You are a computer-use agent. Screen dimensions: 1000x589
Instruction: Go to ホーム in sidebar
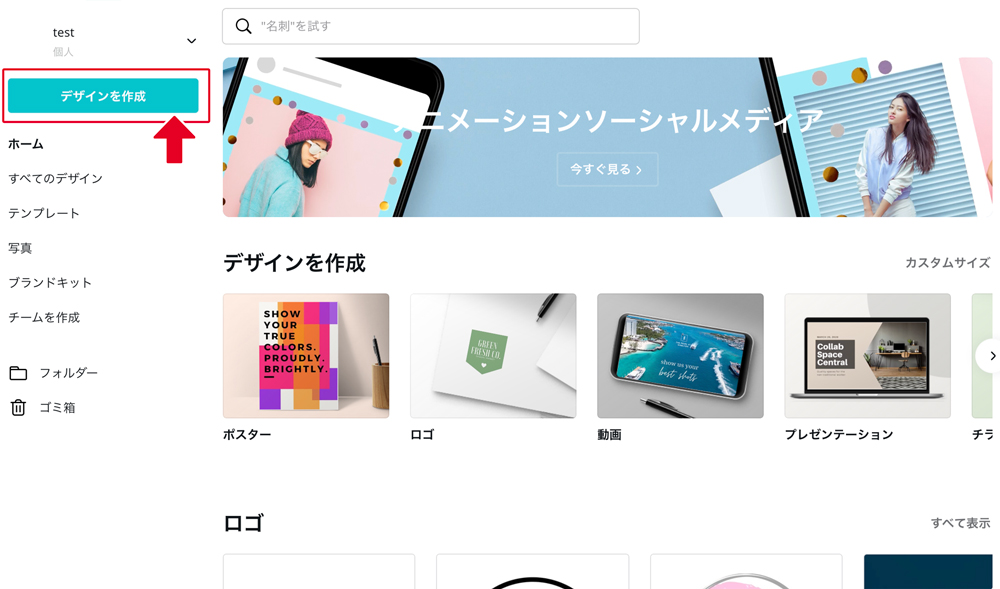(x=26, y=144)
